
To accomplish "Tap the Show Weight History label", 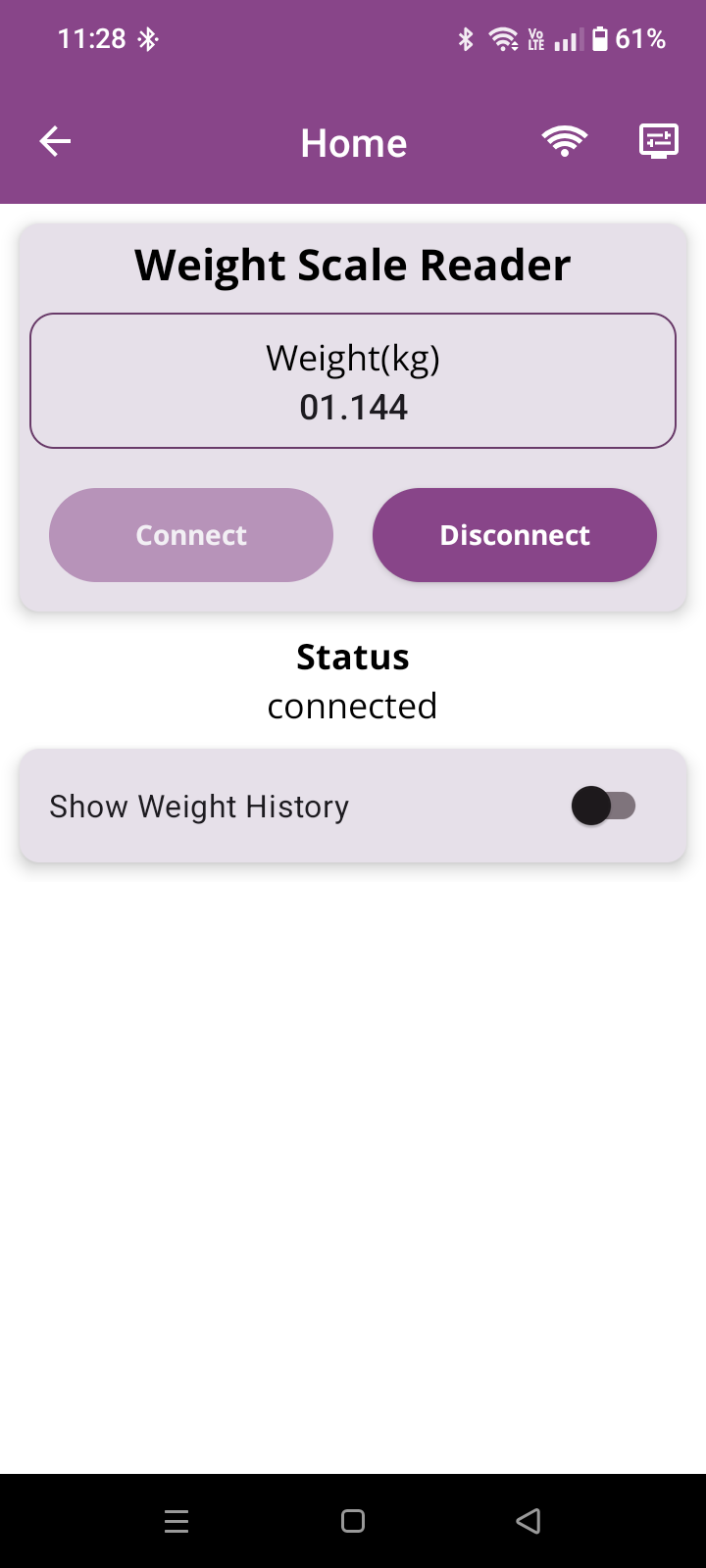I will click(x=198, y=806).
